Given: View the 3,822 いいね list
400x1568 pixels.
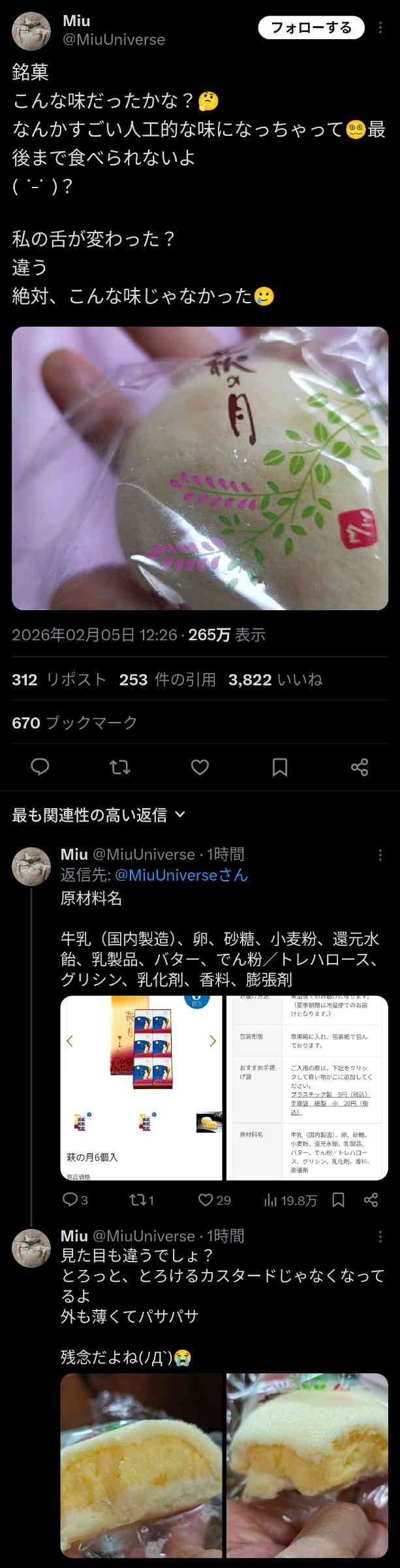Looking at the screenshot, I should tap(275, 679).
